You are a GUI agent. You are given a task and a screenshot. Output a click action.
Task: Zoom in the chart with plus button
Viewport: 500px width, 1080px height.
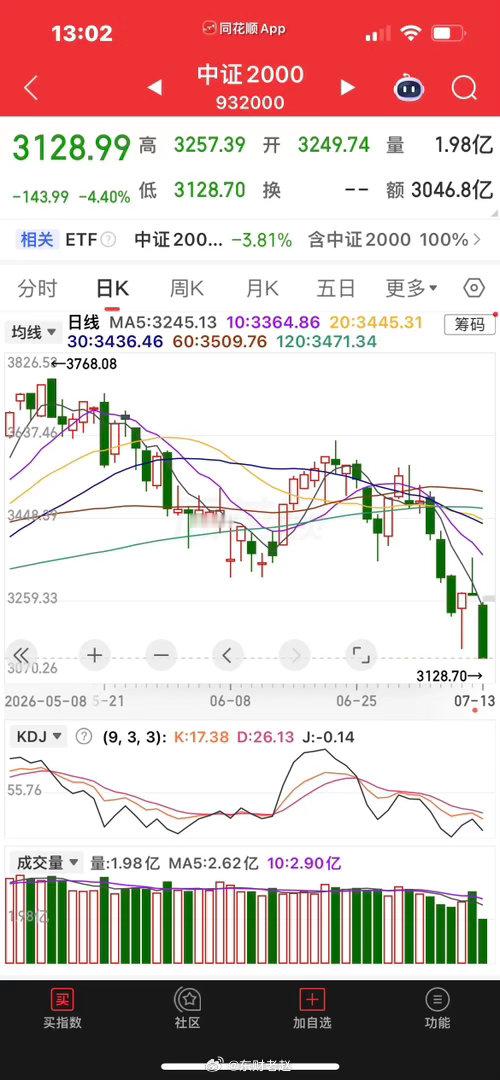[x=94, y=655]
